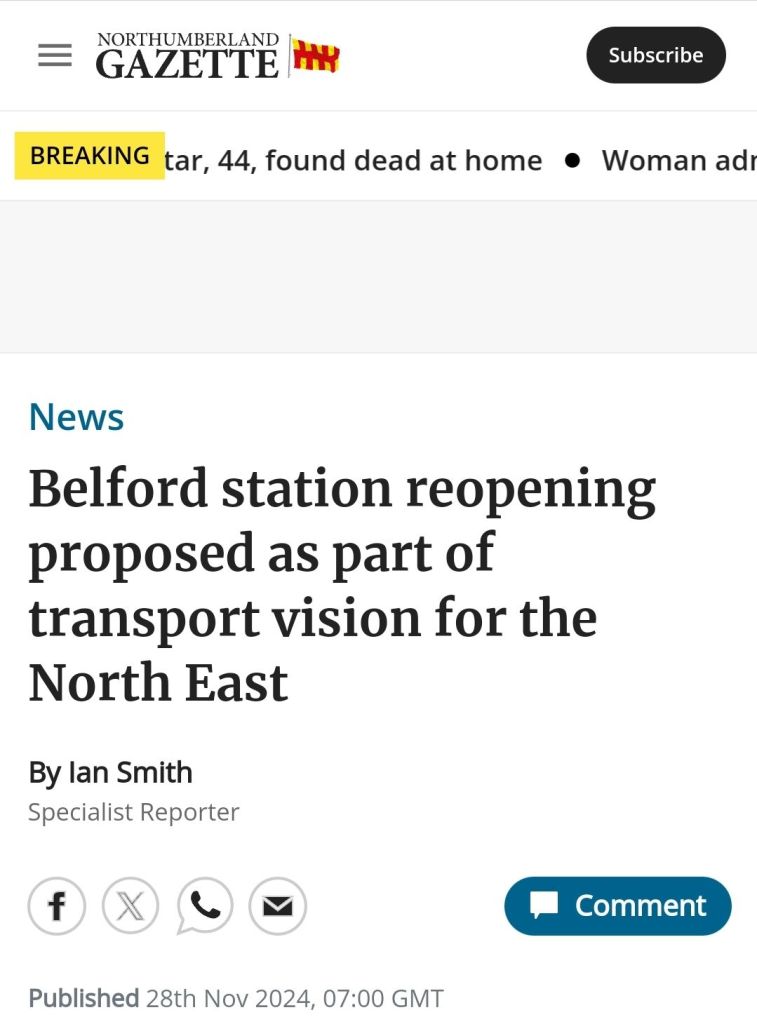Share article on X
Screen dimensions: 757x1024
130,906
